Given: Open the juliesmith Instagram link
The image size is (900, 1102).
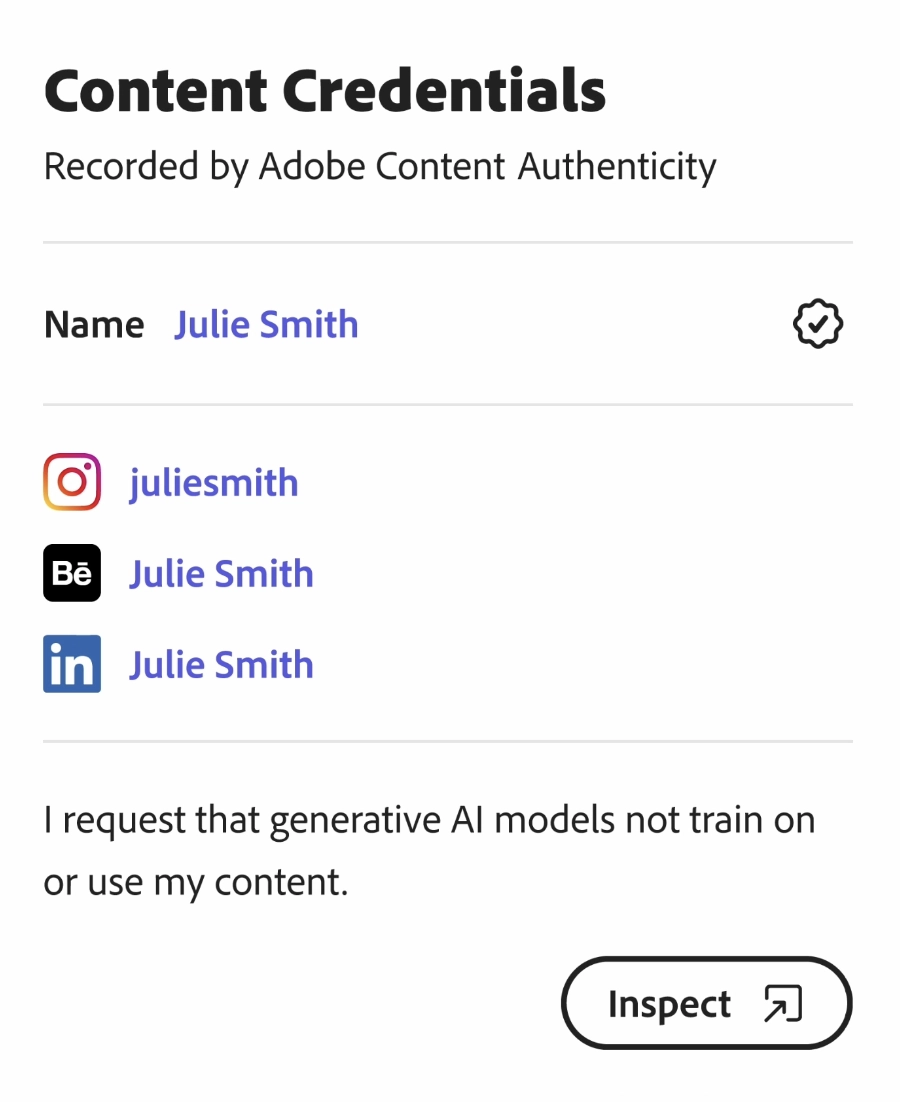Looking at the screenshot, I should pos(213,483).
